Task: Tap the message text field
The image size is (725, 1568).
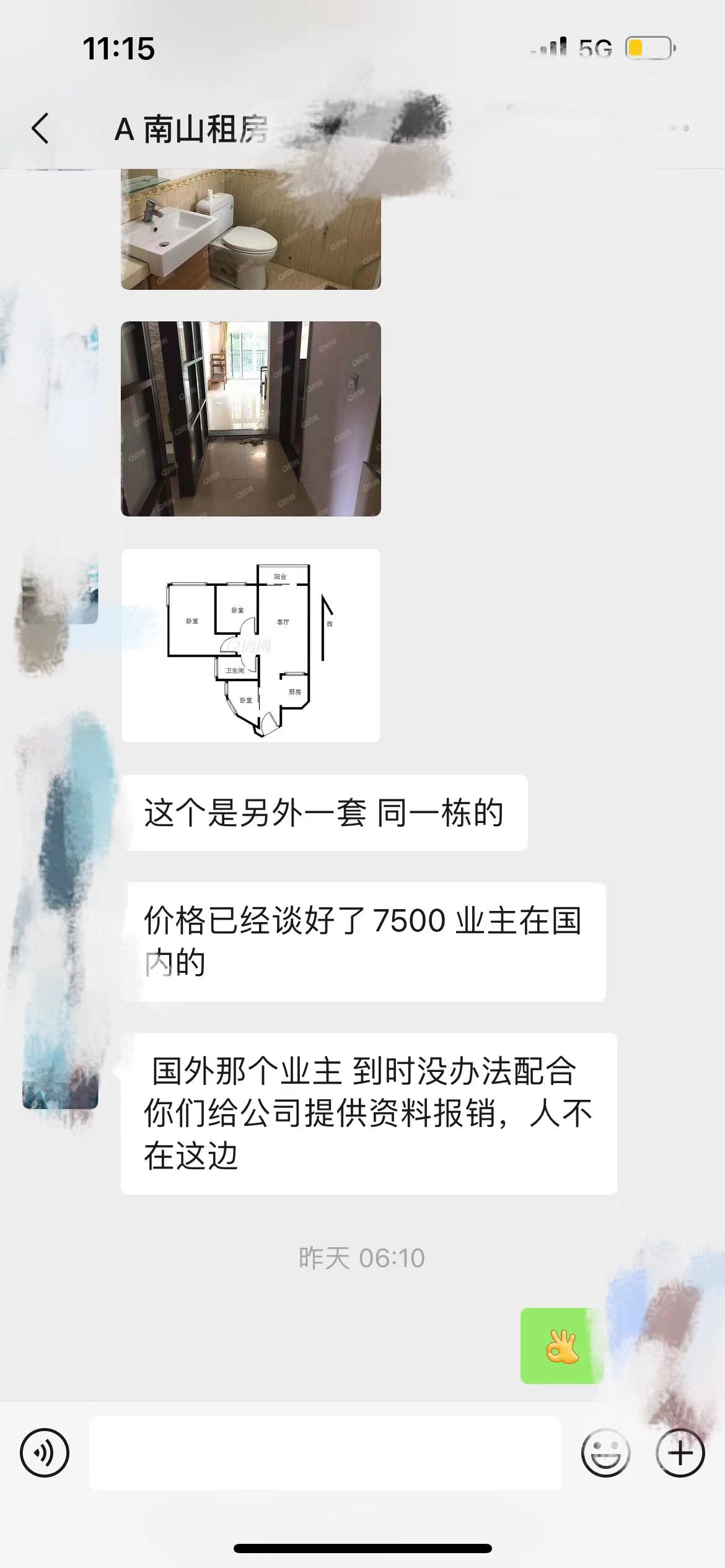Action: click(325, 1453)
